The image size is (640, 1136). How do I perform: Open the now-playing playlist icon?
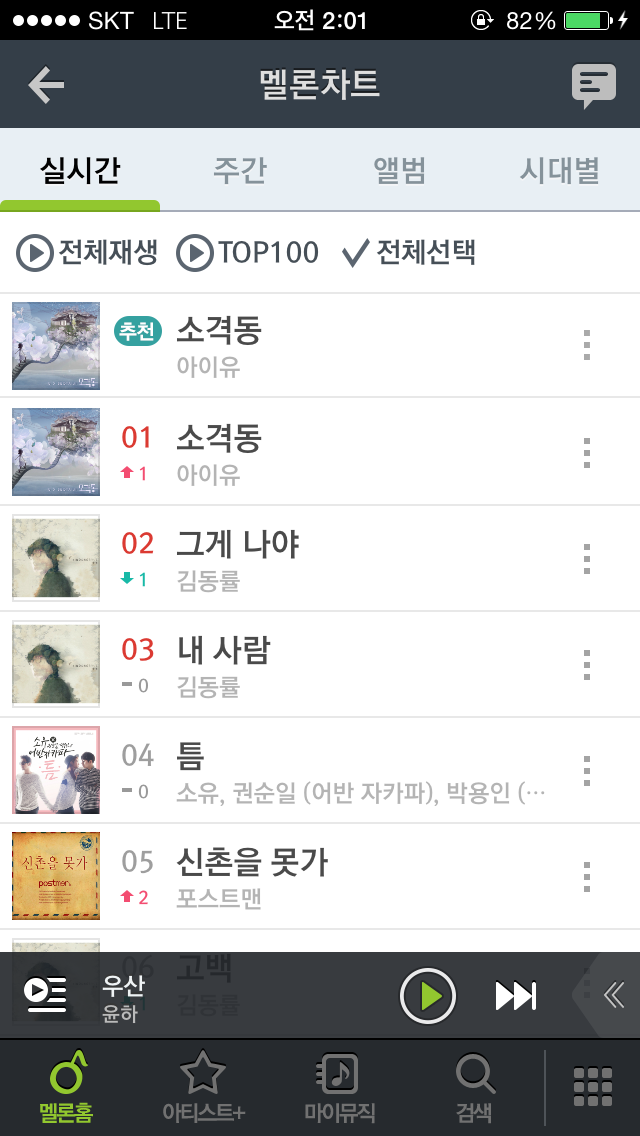tap(45, 995)
